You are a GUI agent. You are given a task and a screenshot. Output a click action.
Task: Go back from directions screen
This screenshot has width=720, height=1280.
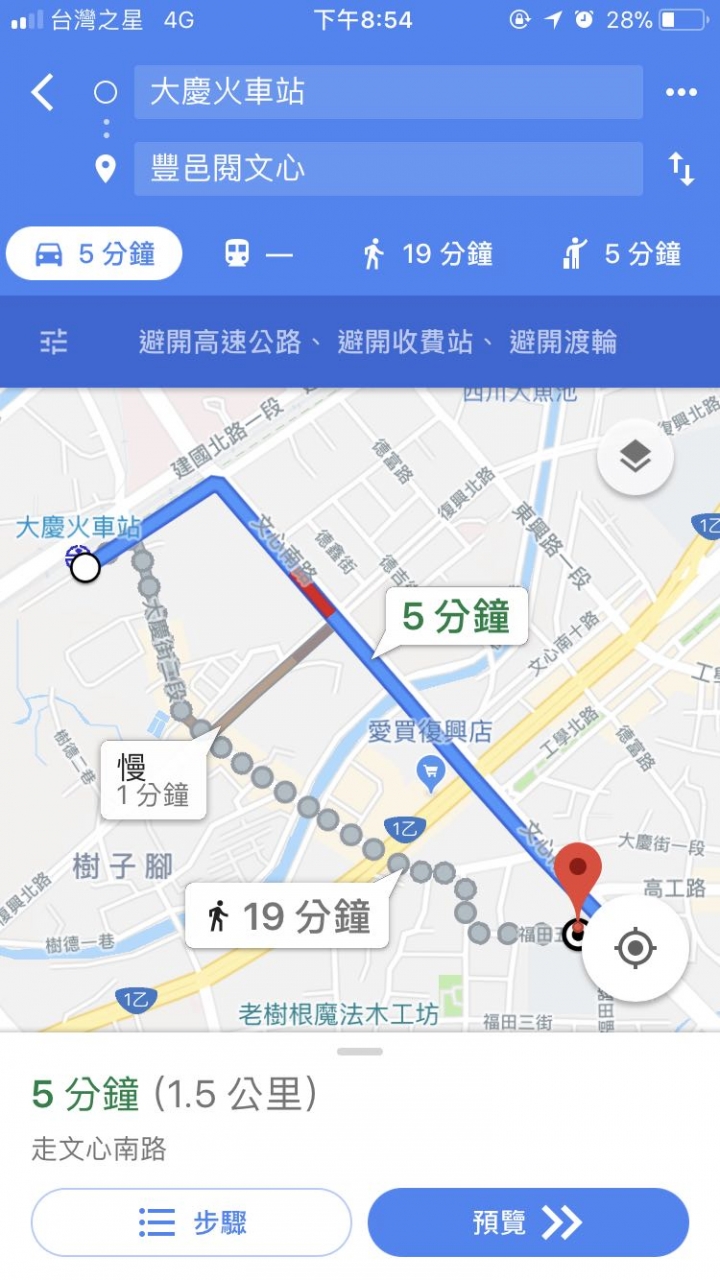point(42,93)
